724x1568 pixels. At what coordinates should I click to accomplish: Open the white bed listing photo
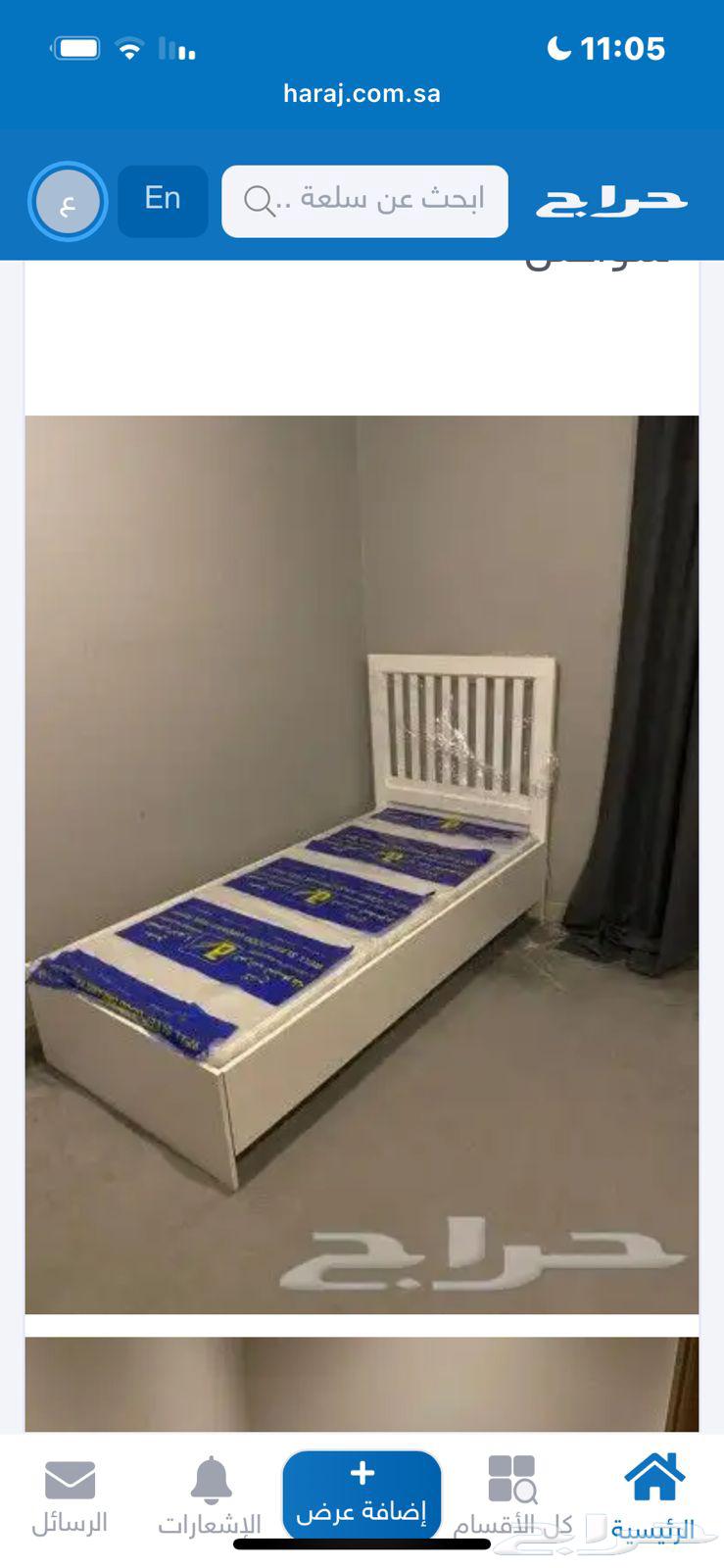362,864
